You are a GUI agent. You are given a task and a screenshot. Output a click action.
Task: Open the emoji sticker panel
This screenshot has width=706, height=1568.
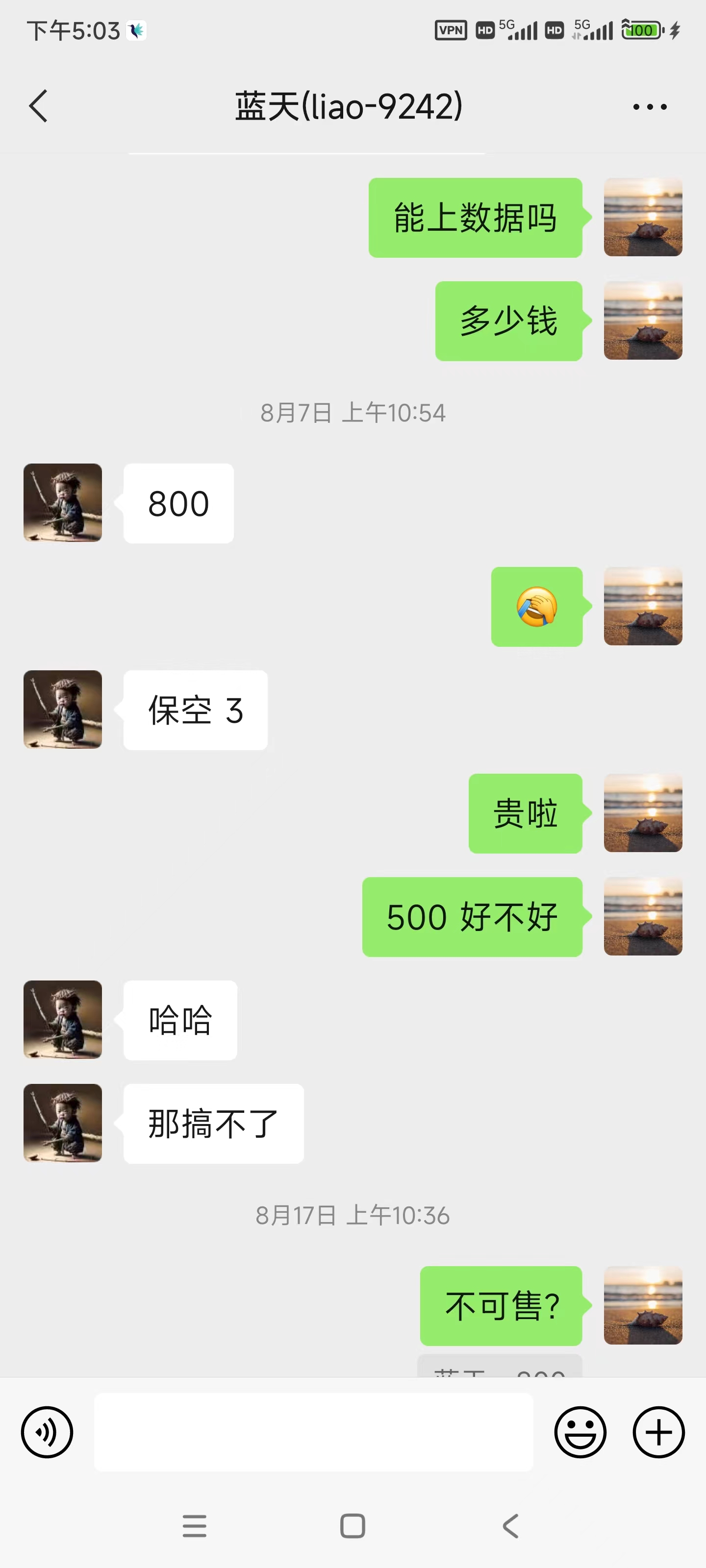[x=580, y=1432]
